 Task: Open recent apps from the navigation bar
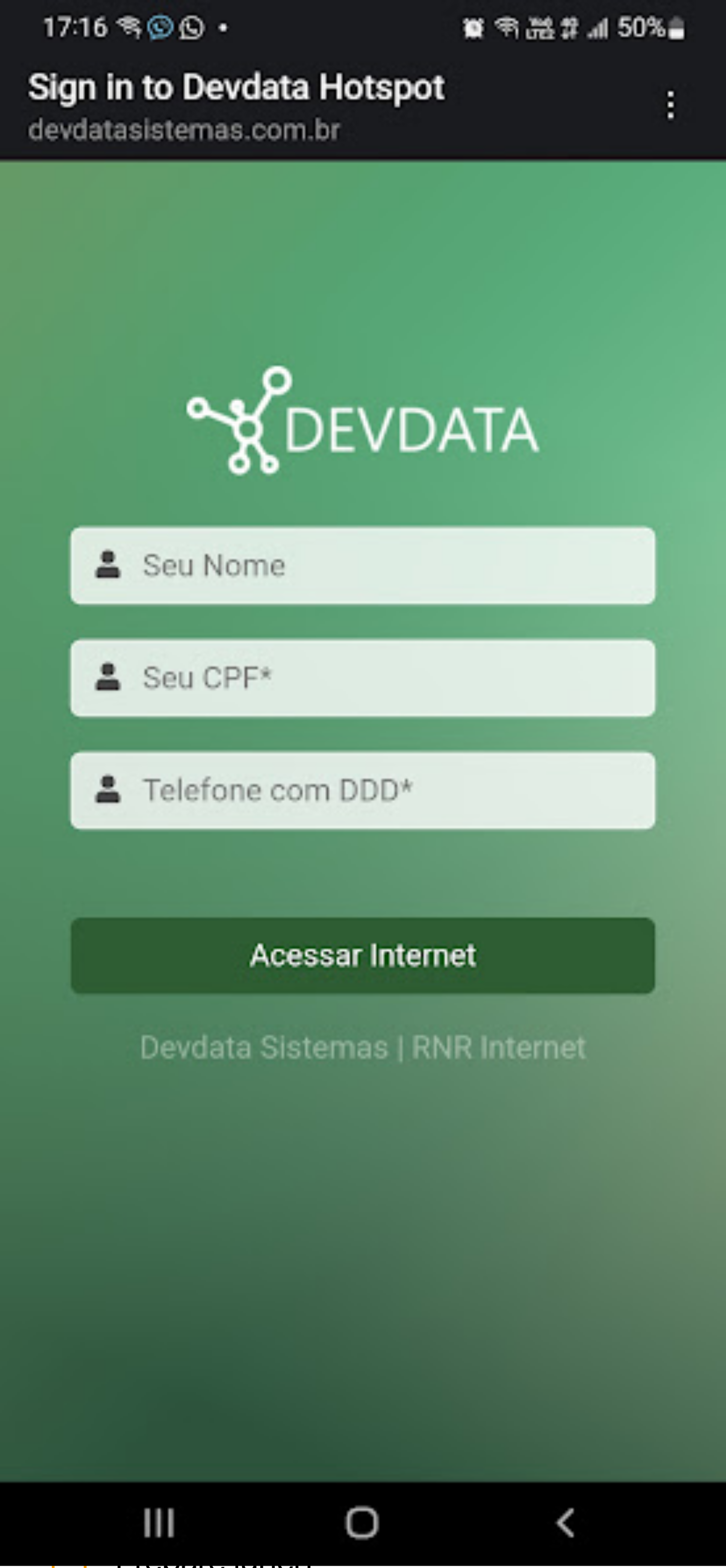click(159, 1523)
